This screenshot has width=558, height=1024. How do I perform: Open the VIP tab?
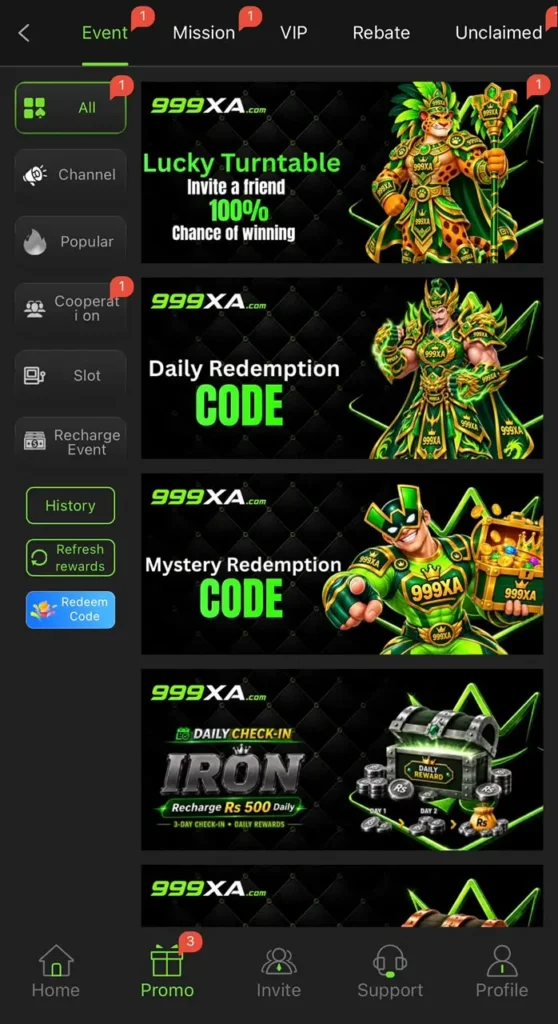tap(293, 33)
